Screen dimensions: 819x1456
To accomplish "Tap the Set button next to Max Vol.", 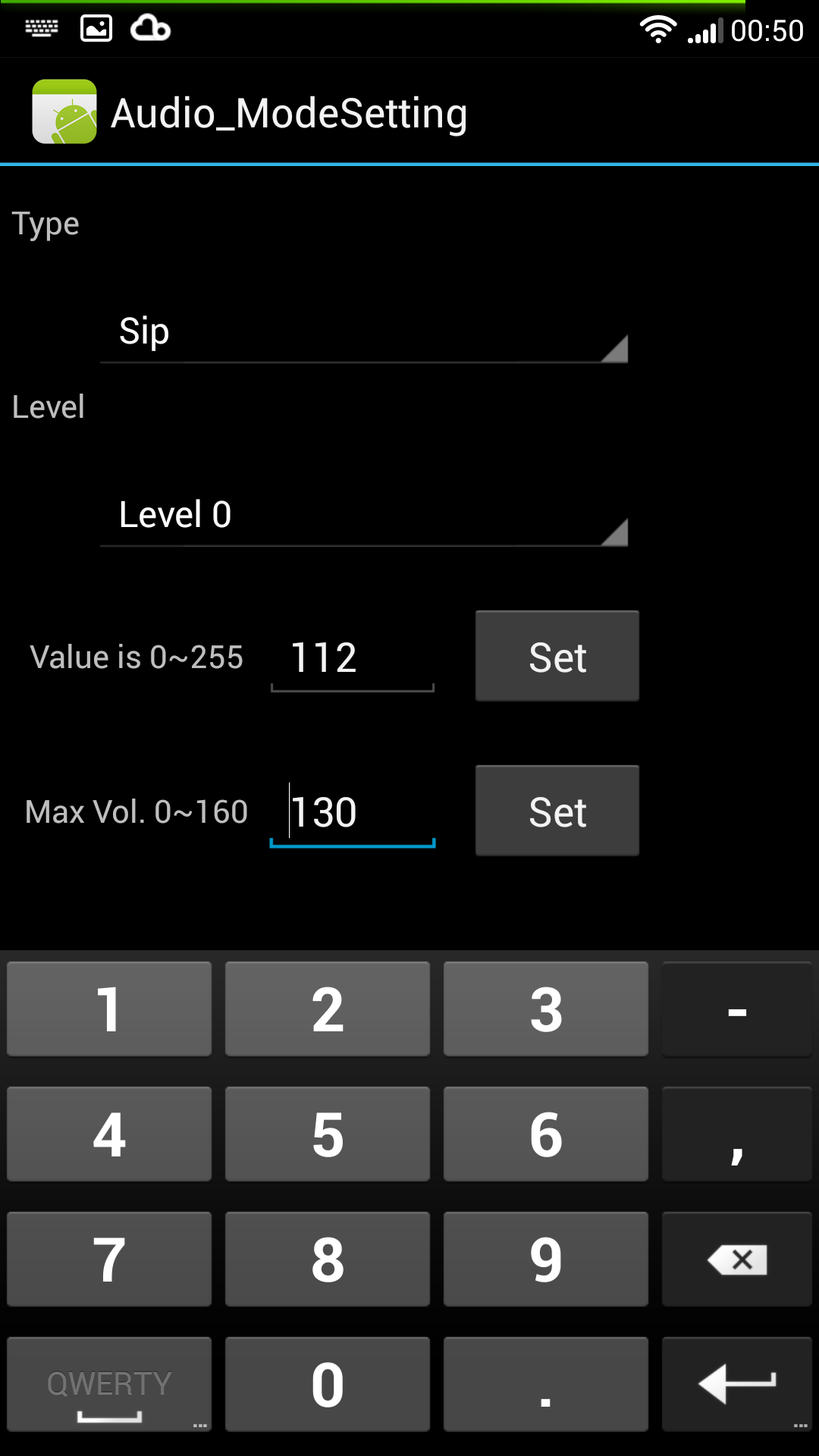I will (x=557, y=811).
